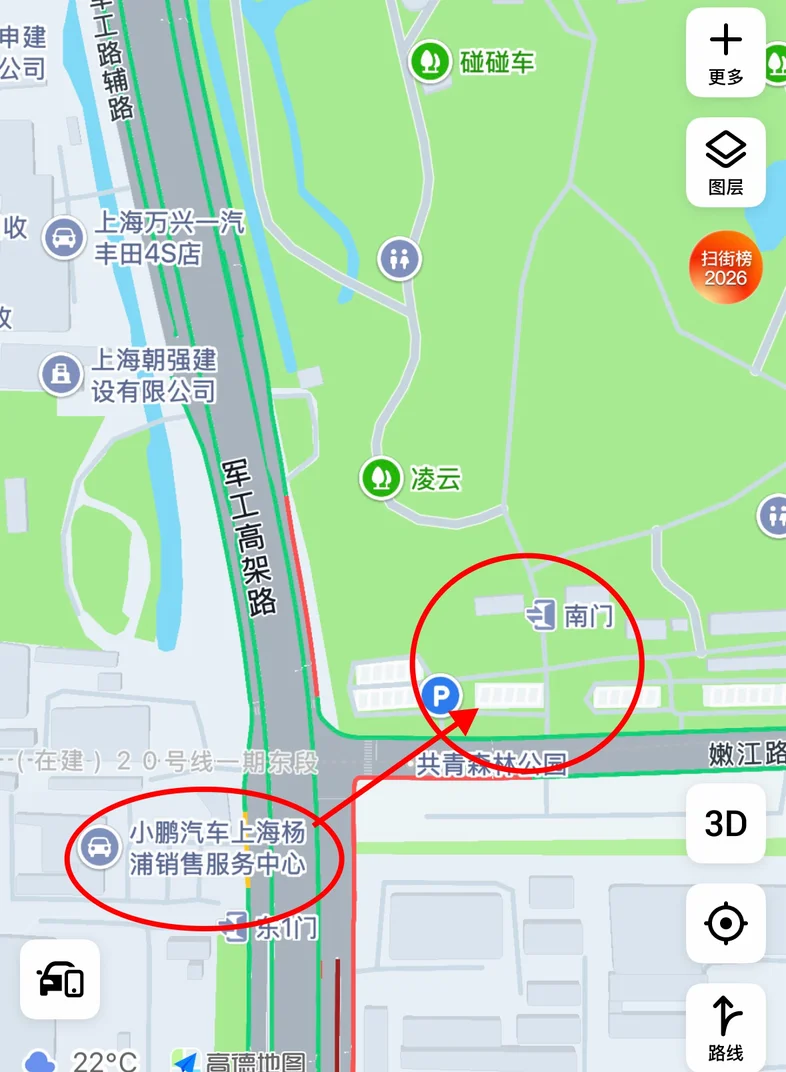The width and height of the screenshot is (786, 1072).
Task: Open the 更多 (more) menu
Action: [x=725, y=53]
